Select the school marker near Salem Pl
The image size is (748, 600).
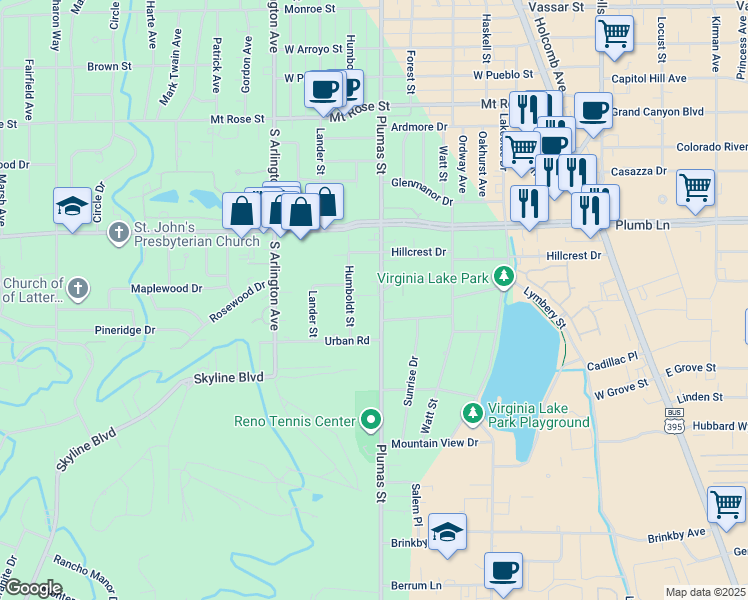tap(447, 534)
